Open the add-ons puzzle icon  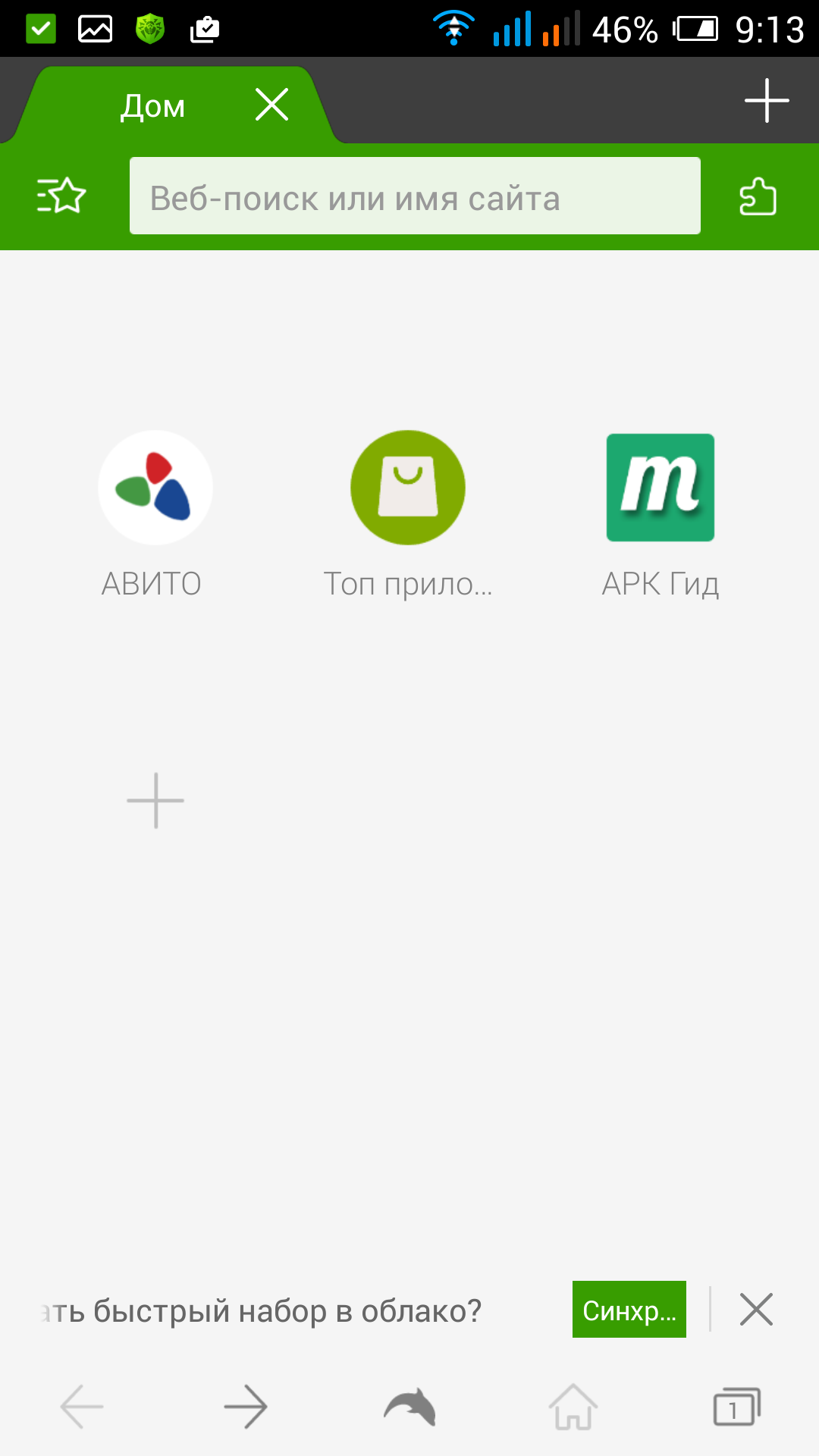[758, 196]
